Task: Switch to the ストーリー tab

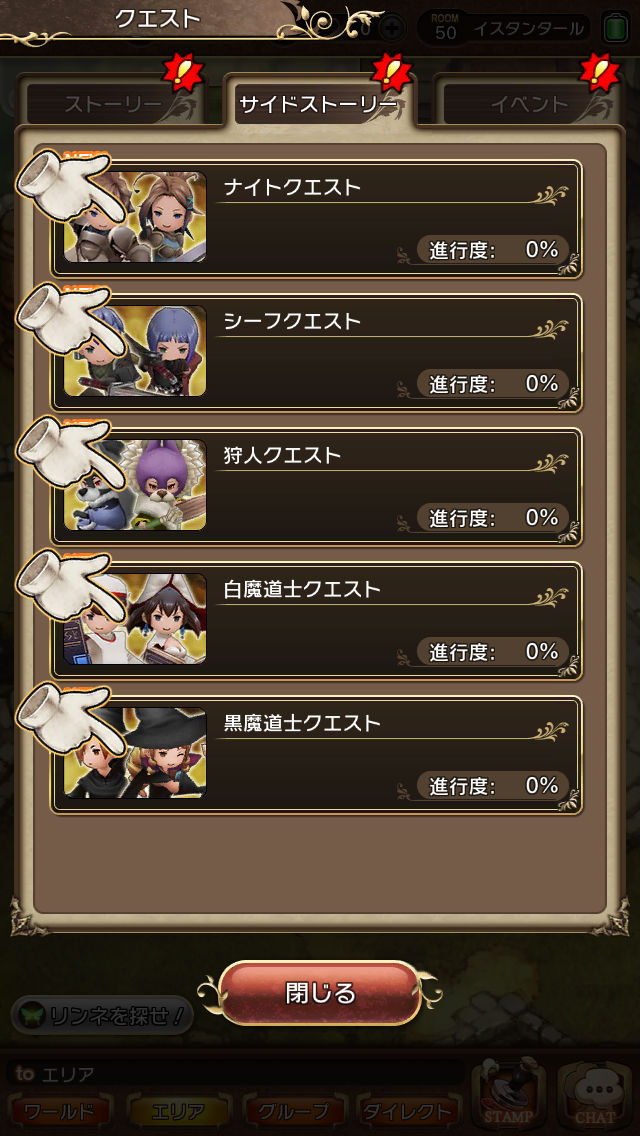Action: pos(112,104)
